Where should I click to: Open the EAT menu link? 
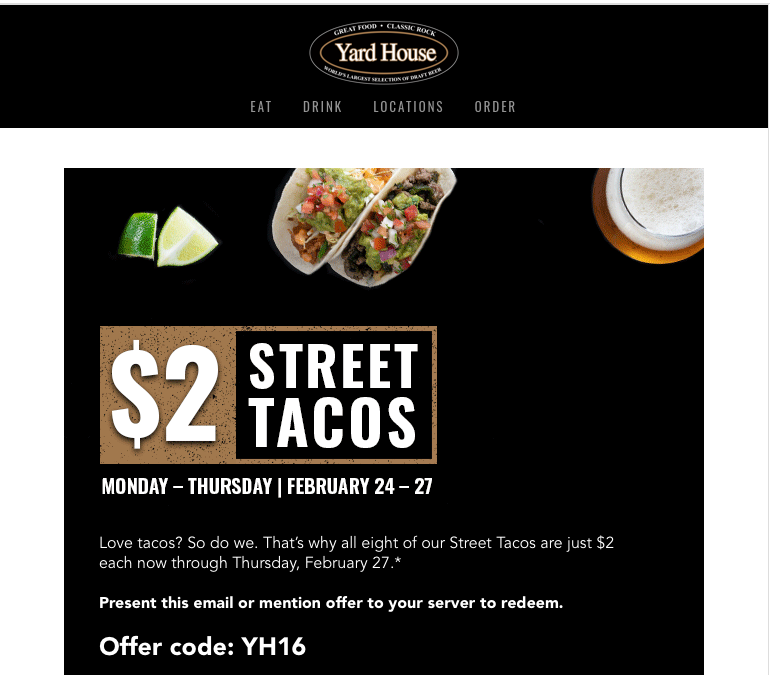[x=261, y=107]
